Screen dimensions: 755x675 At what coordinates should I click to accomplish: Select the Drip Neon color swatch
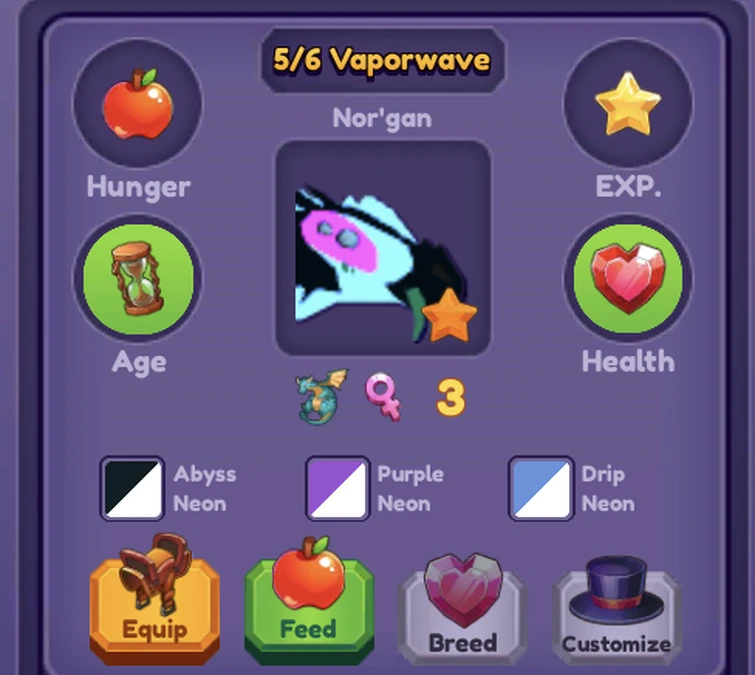[x=541, y=488]
